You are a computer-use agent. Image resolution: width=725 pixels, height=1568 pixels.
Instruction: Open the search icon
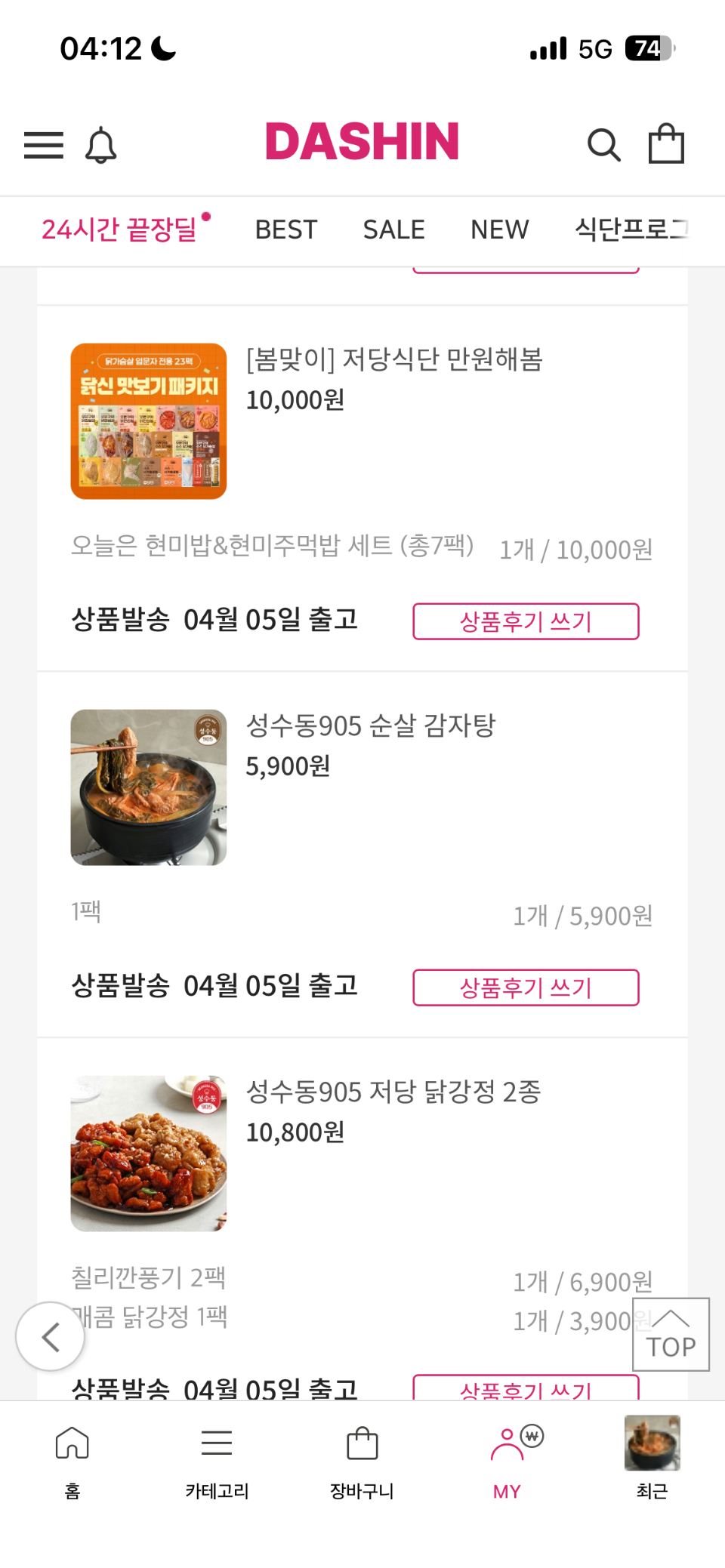(603, 144)
